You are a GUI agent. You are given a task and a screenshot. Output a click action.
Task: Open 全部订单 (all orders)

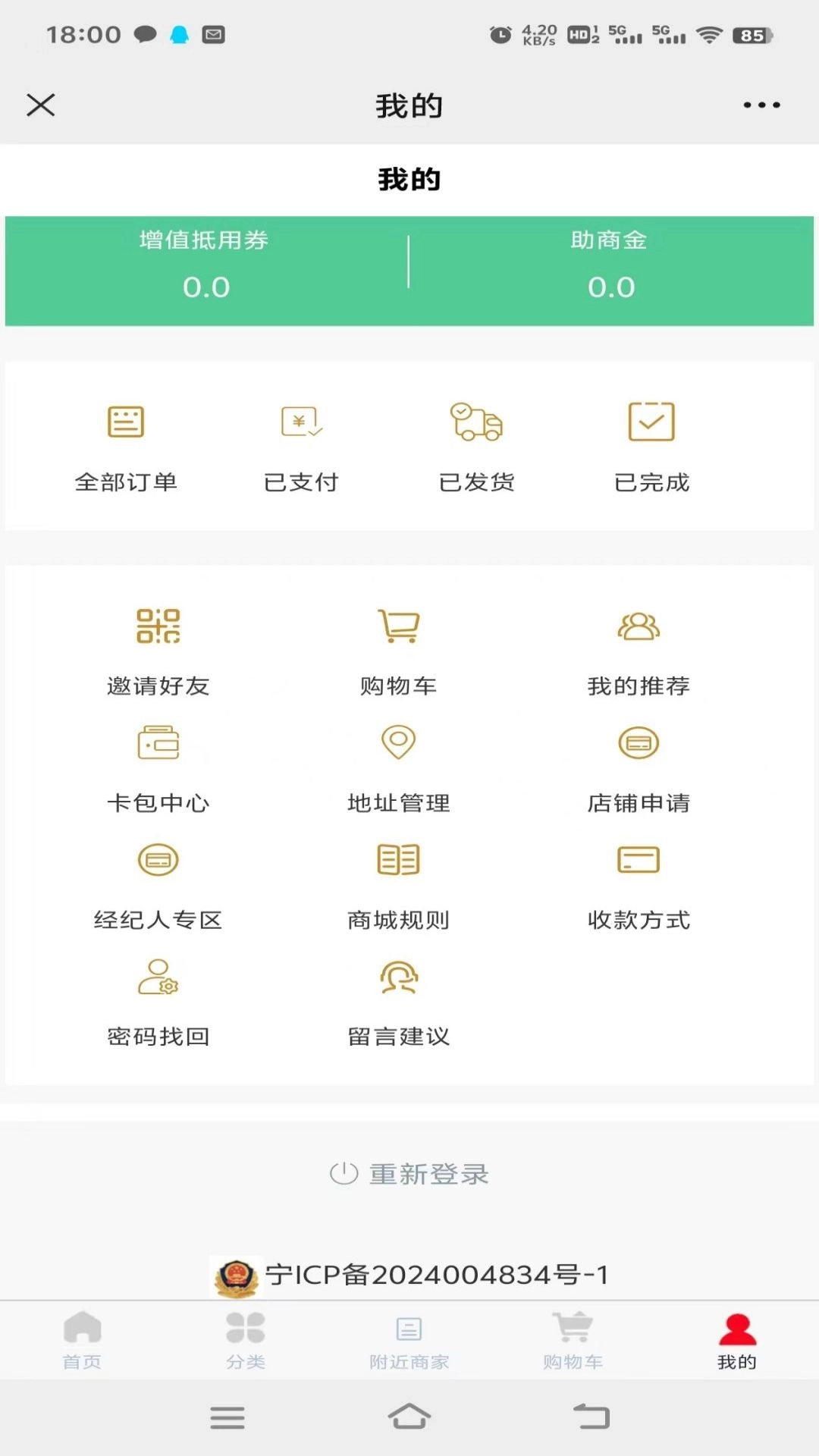coord(126,447)
